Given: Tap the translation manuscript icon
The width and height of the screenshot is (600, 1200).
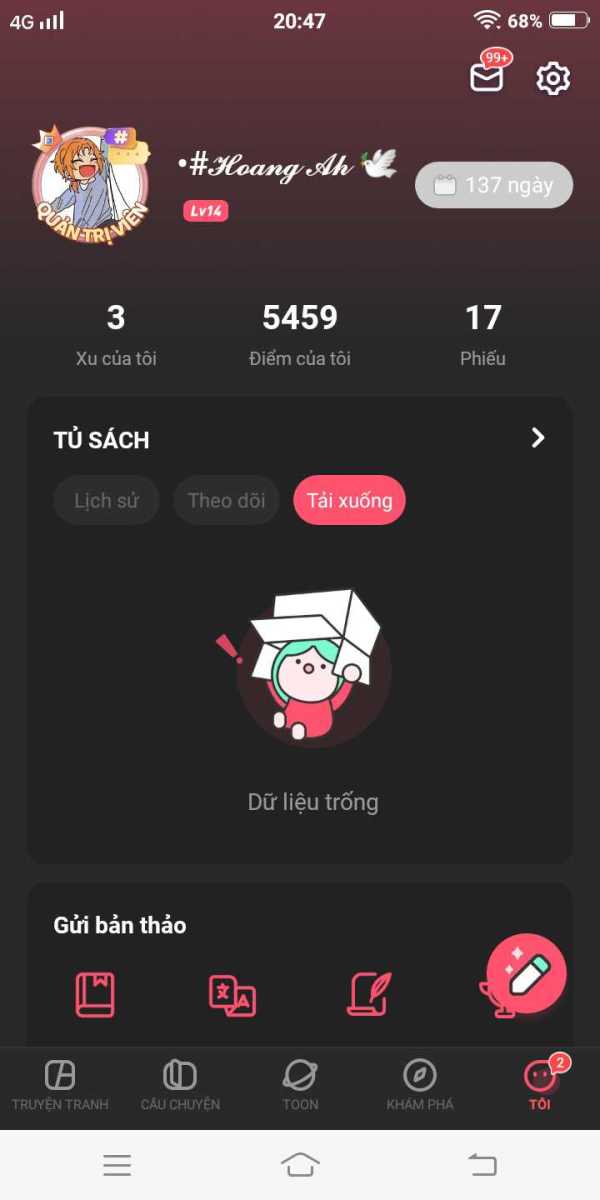Looking at the screenshot, I should pyautogui.click(x=232, y=995).
